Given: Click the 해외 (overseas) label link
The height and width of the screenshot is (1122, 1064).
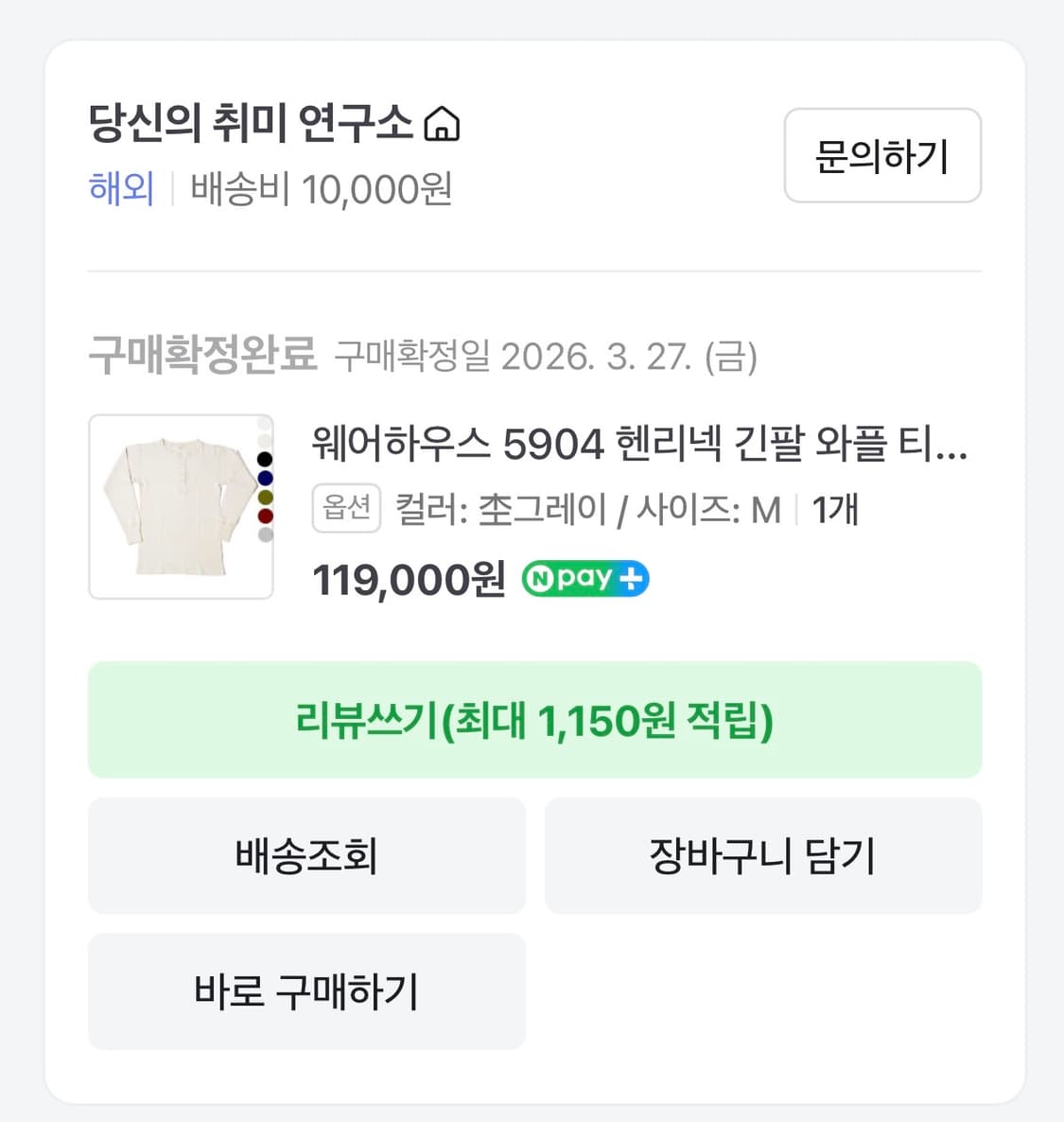Looking at the screenshot, I should (x=121, y=188).
